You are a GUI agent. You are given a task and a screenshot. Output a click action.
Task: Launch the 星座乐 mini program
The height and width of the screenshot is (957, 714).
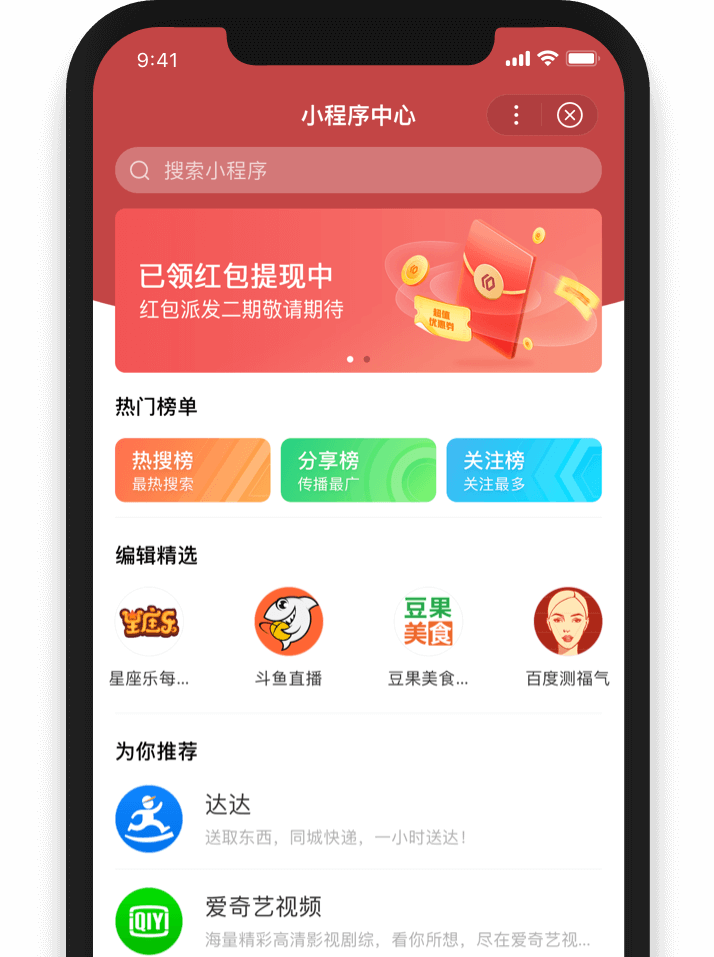pos(150,622)
